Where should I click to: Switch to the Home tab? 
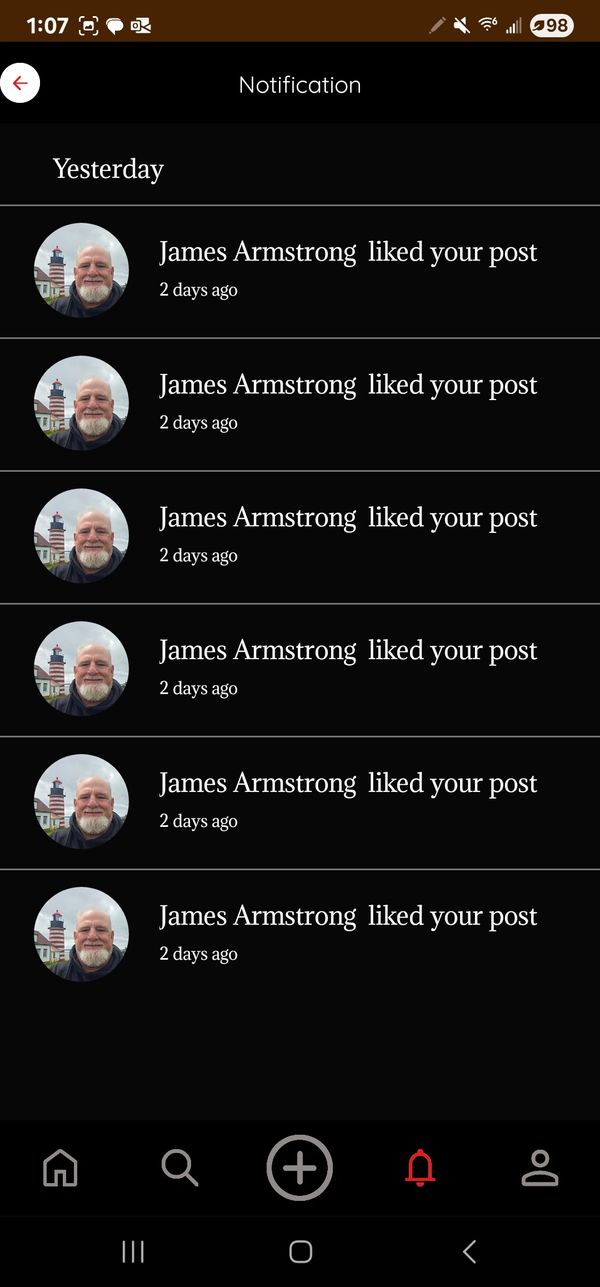[60, 1168]
